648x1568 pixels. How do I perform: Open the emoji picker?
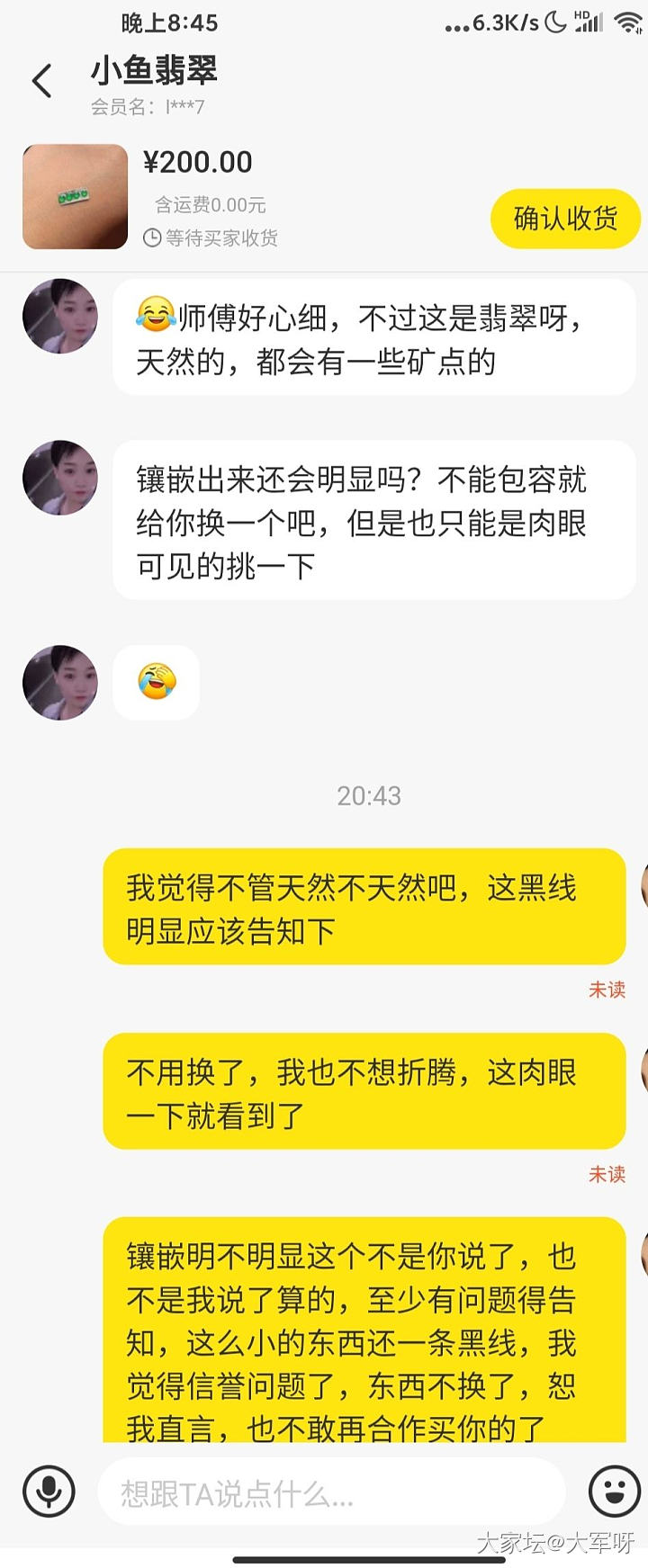(613, 1492)
